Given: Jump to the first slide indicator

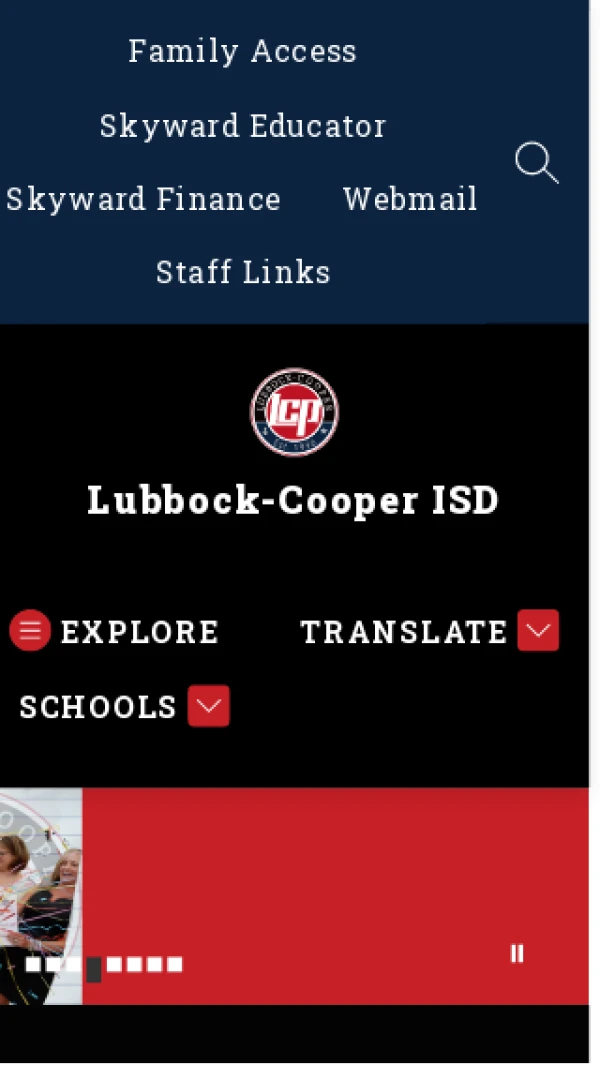Looking at the screenshot, I should click(33, 965).
